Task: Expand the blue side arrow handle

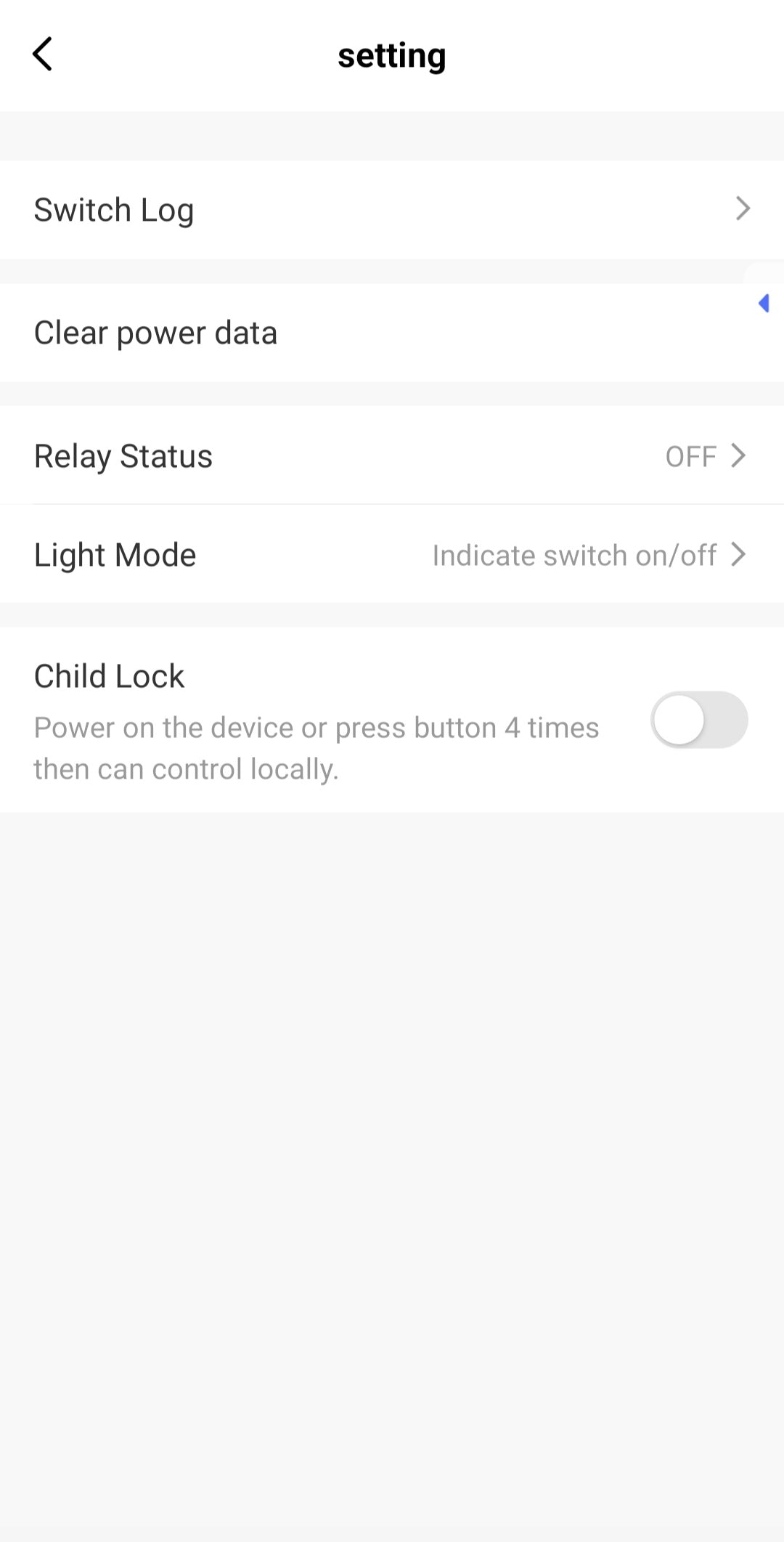Action: (x=764, y=303)
